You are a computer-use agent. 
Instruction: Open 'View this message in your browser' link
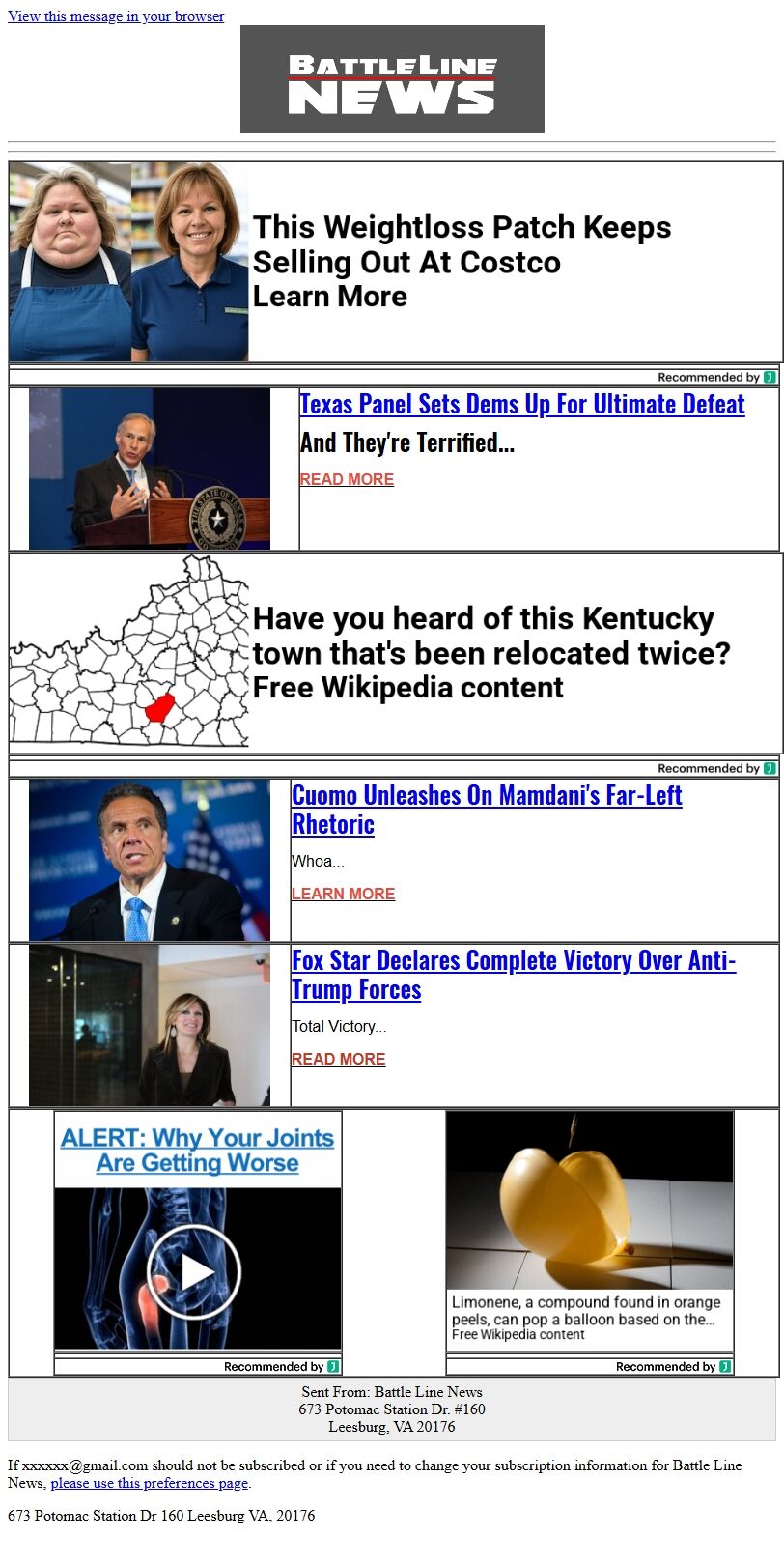tap(116, 16)
